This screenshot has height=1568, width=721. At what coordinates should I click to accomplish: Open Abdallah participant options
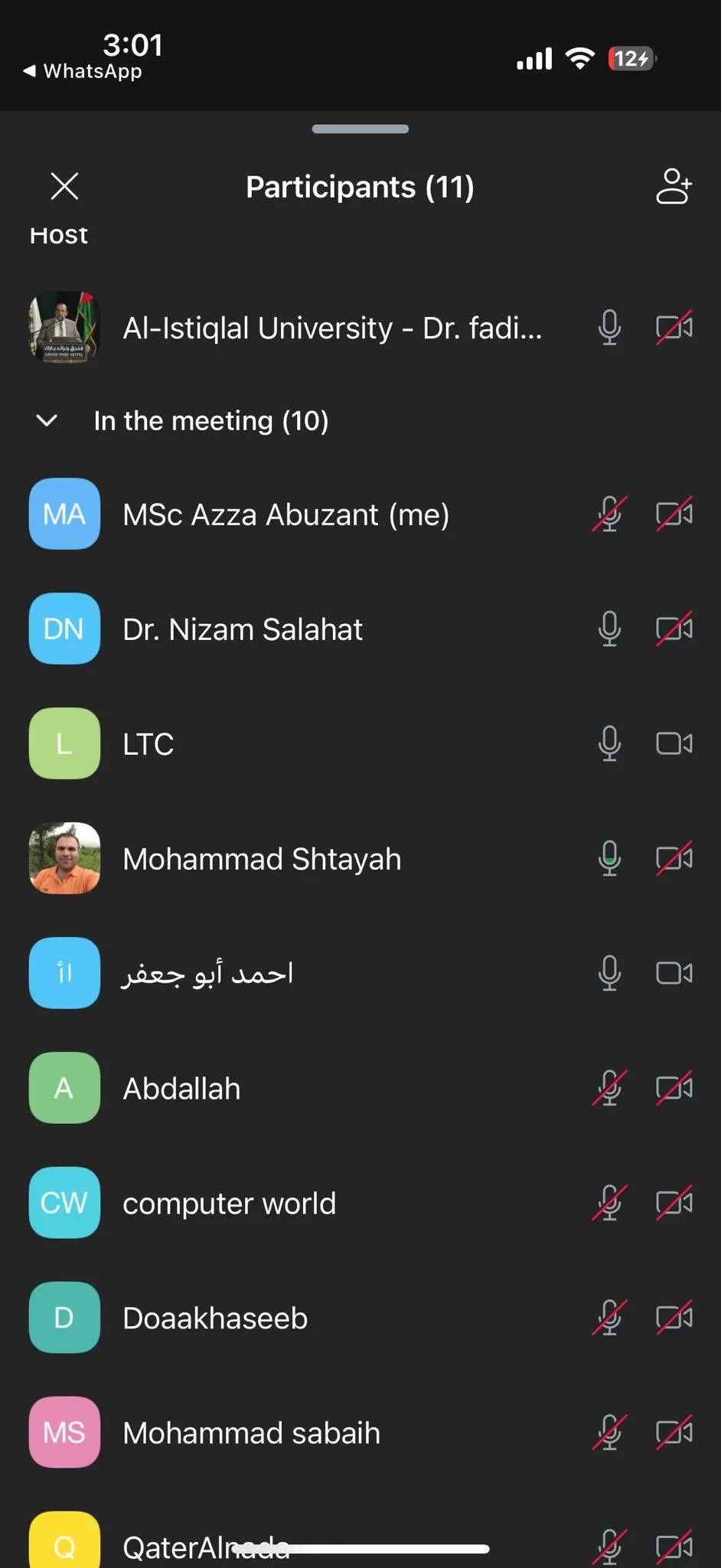[x=182, y=1089]
